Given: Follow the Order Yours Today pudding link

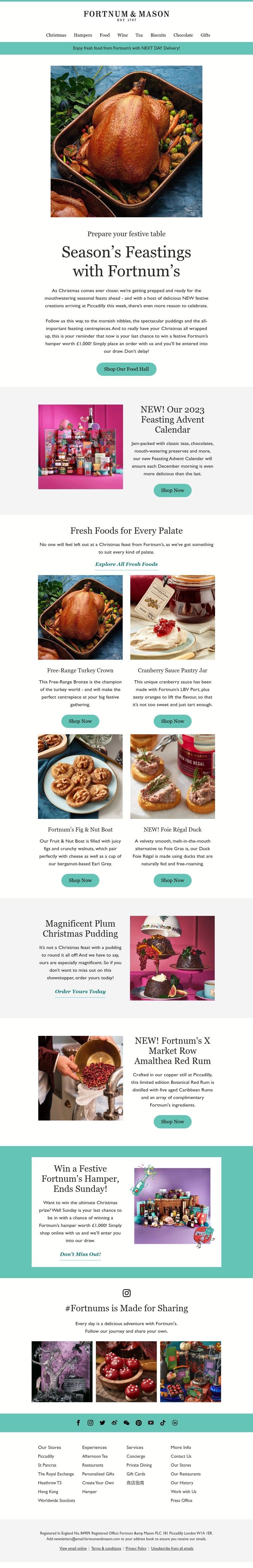Looking at the screenshot, I should click(80, 991).
